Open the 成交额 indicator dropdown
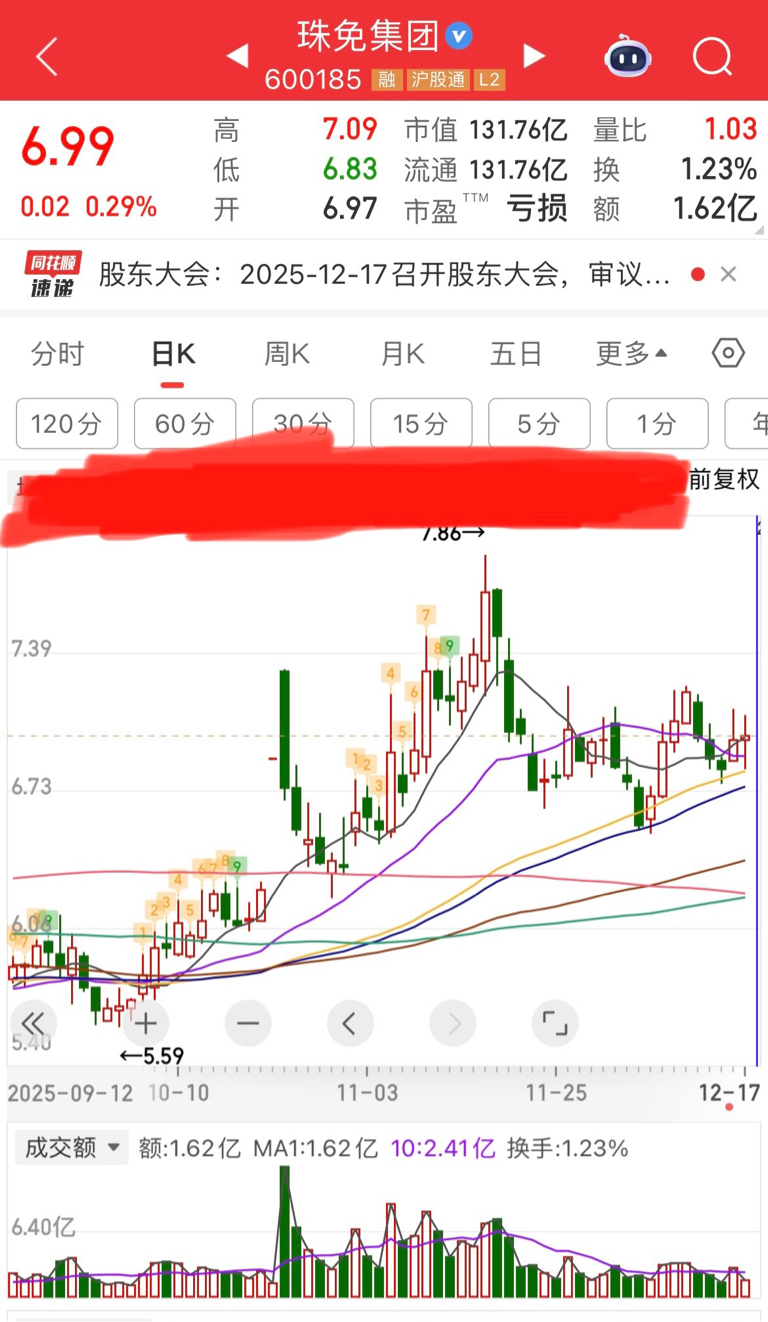768x1322 pixels. pyautogui.click(x=72, y=1148)
